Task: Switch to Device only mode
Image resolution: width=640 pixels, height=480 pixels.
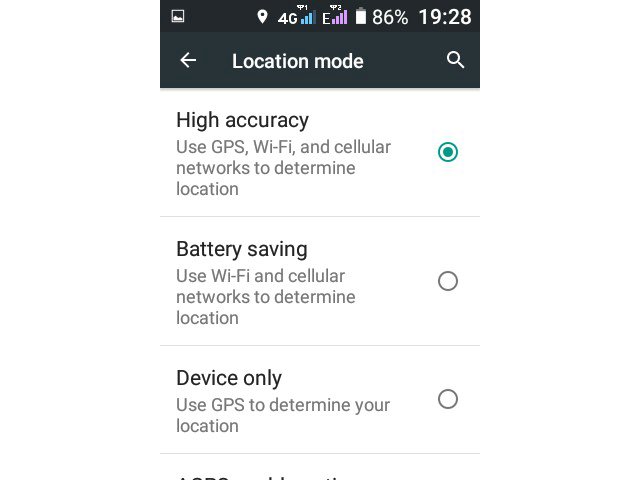Action: point(448,399)
